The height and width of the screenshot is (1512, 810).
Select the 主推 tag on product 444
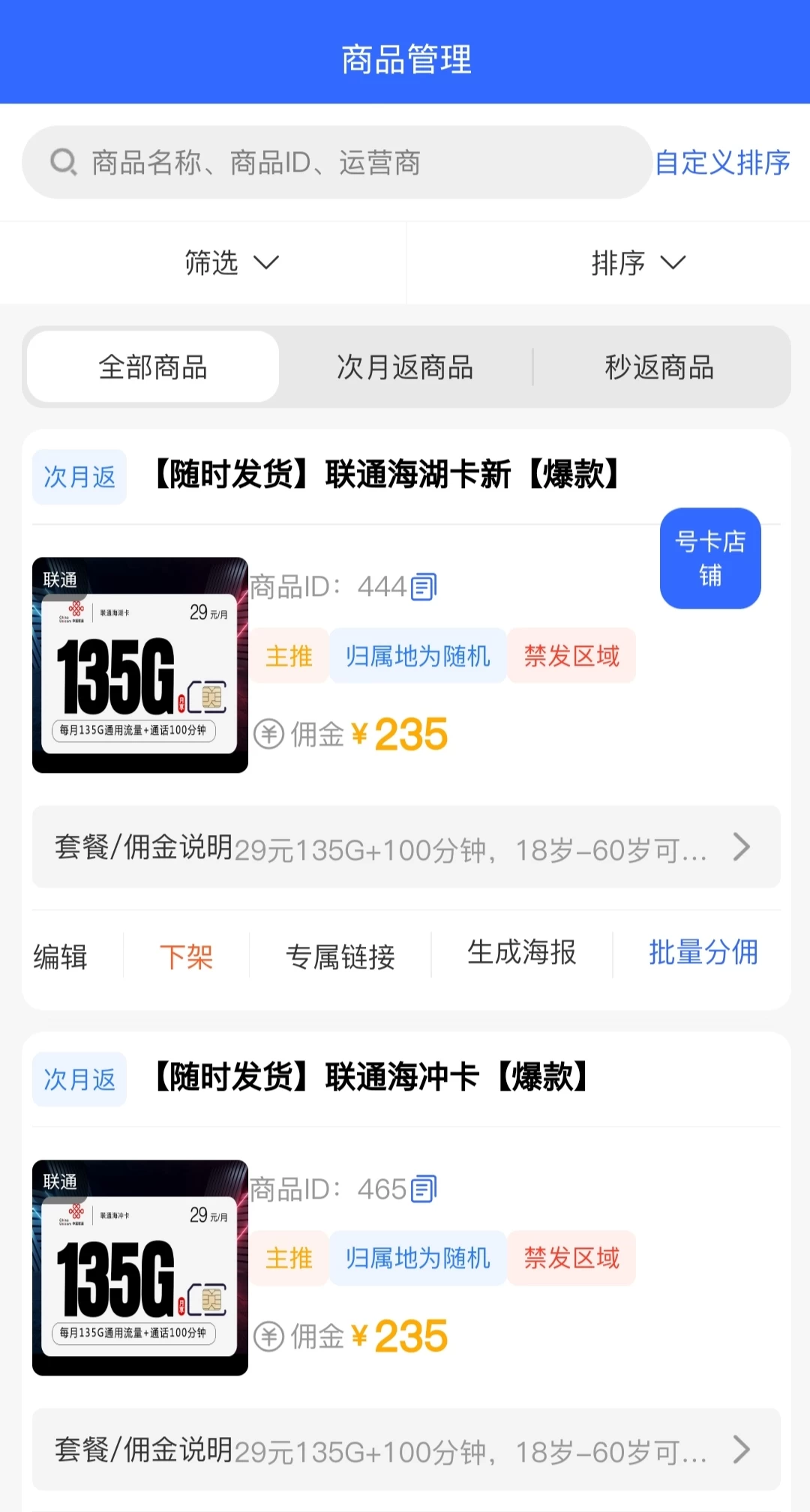point(288,656)
